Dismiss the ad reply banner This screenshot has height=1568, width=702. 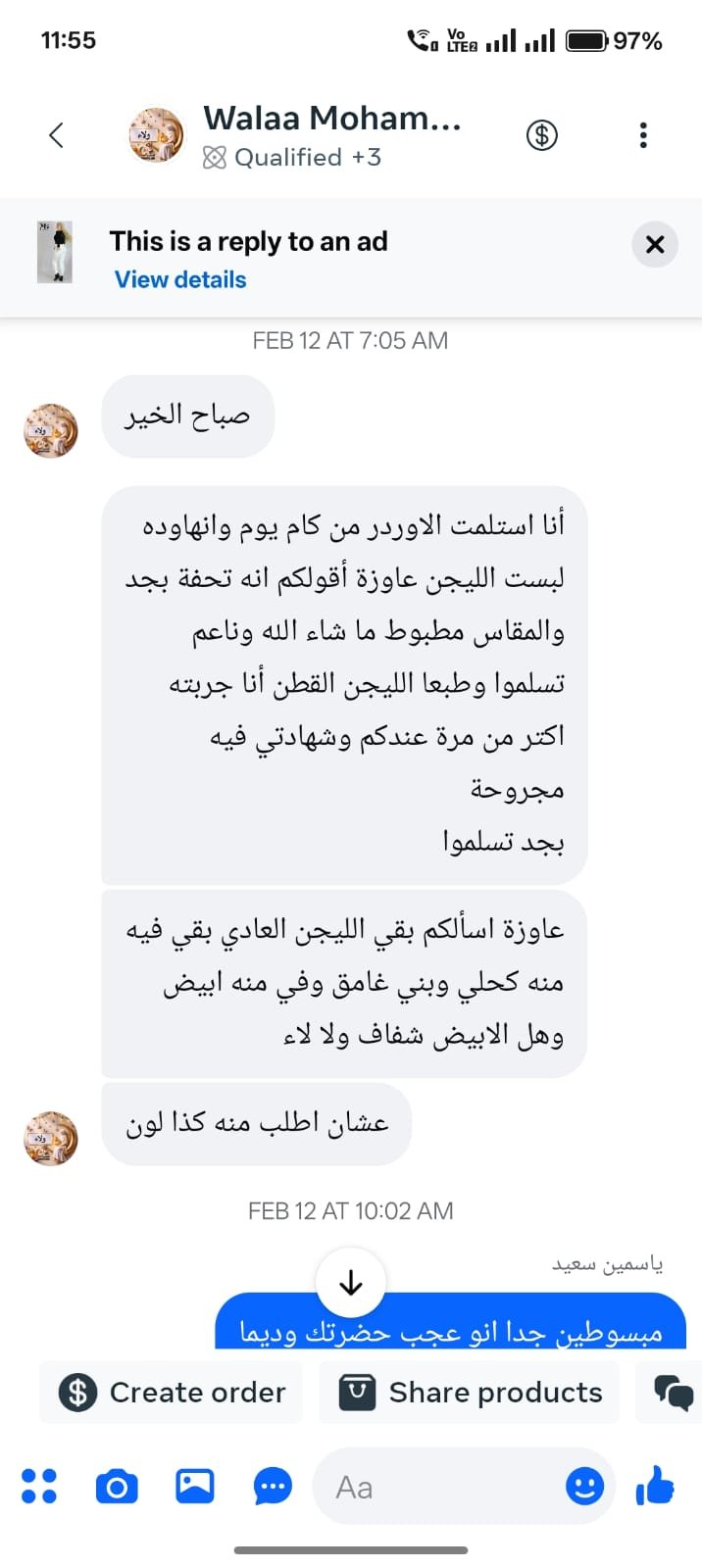[655, 245]
